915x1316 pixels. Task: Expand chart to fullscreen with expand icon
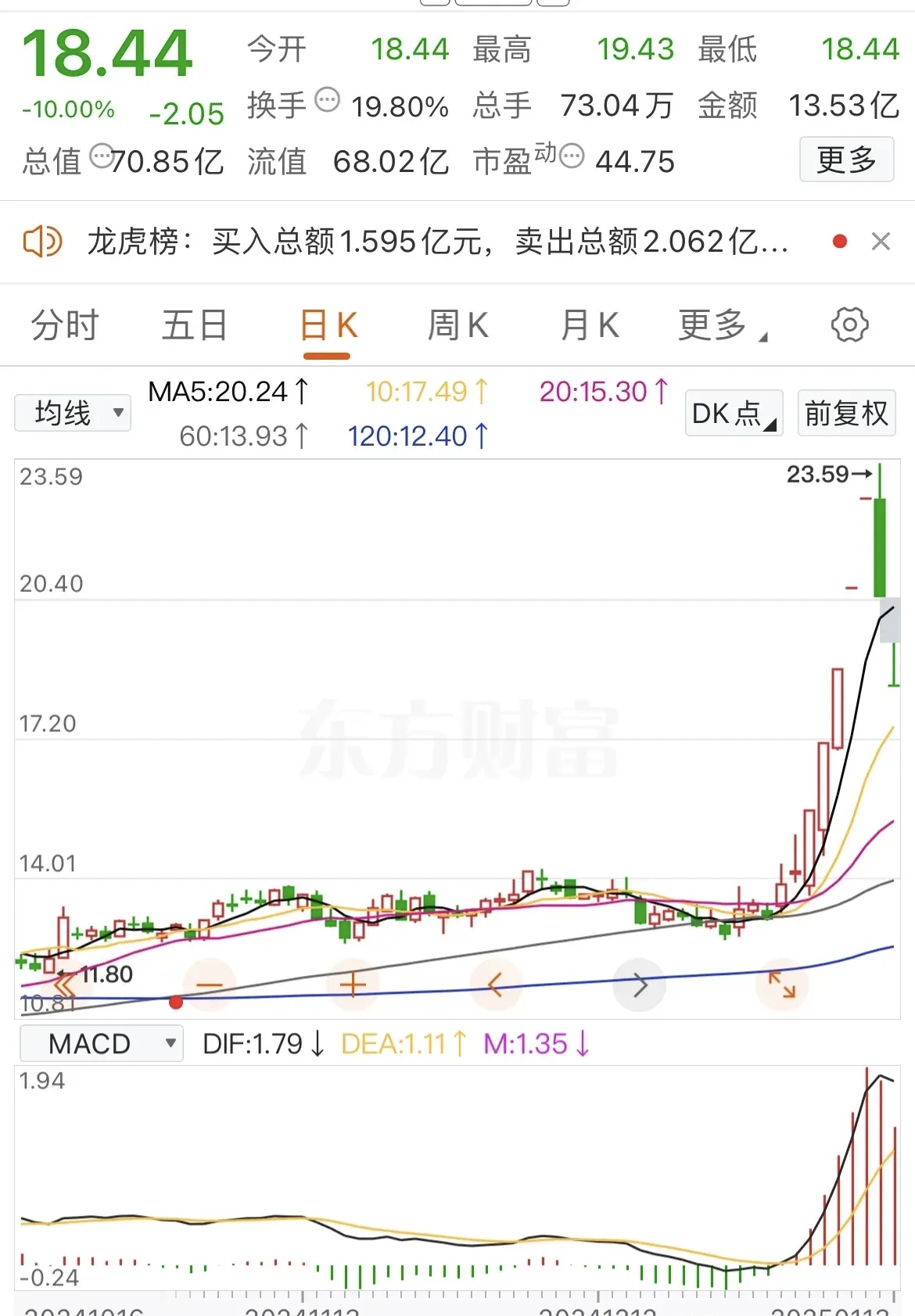[x=782, y=985]
